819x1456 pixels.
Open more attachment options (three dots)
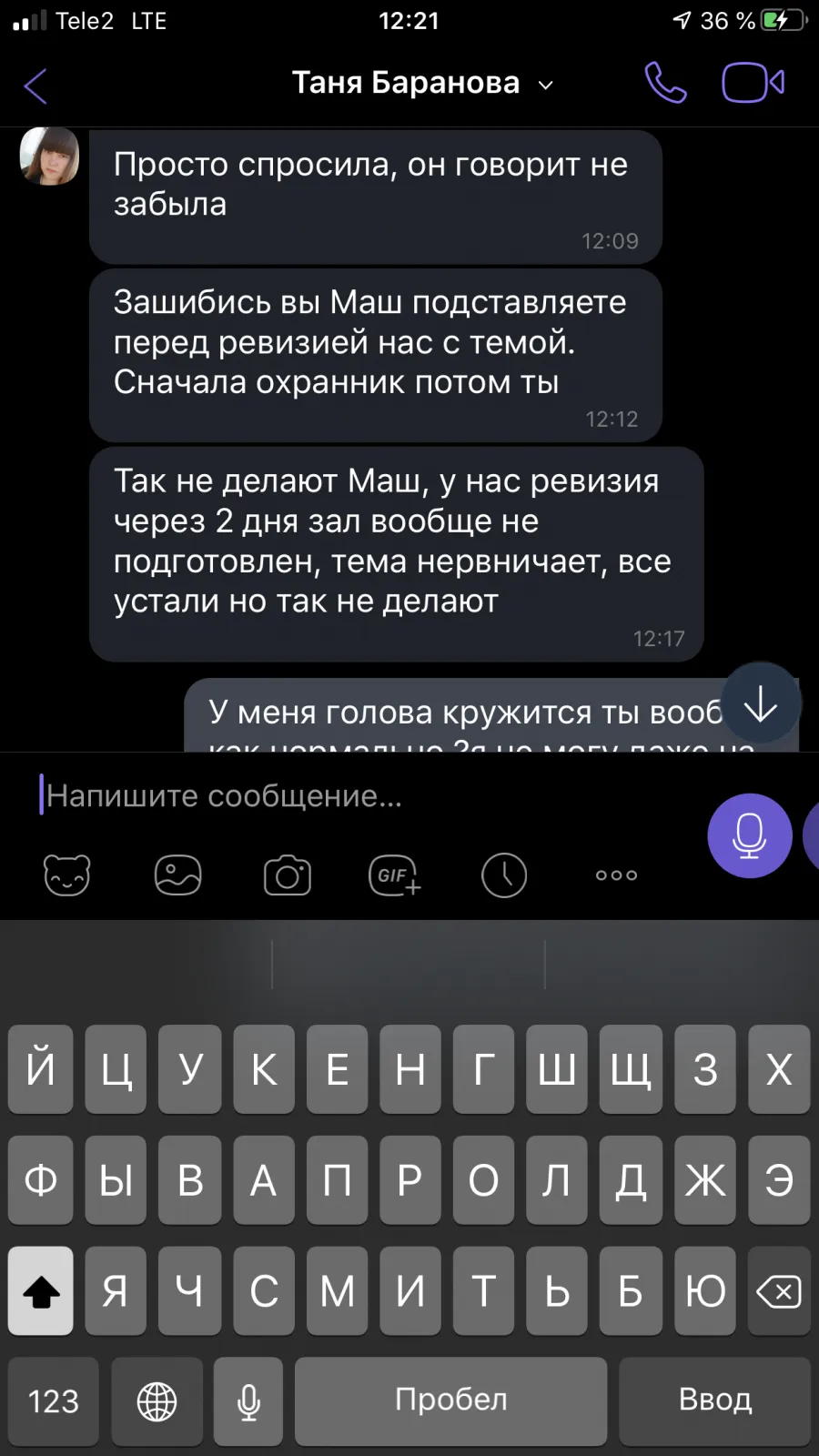[x=616, y=875]
